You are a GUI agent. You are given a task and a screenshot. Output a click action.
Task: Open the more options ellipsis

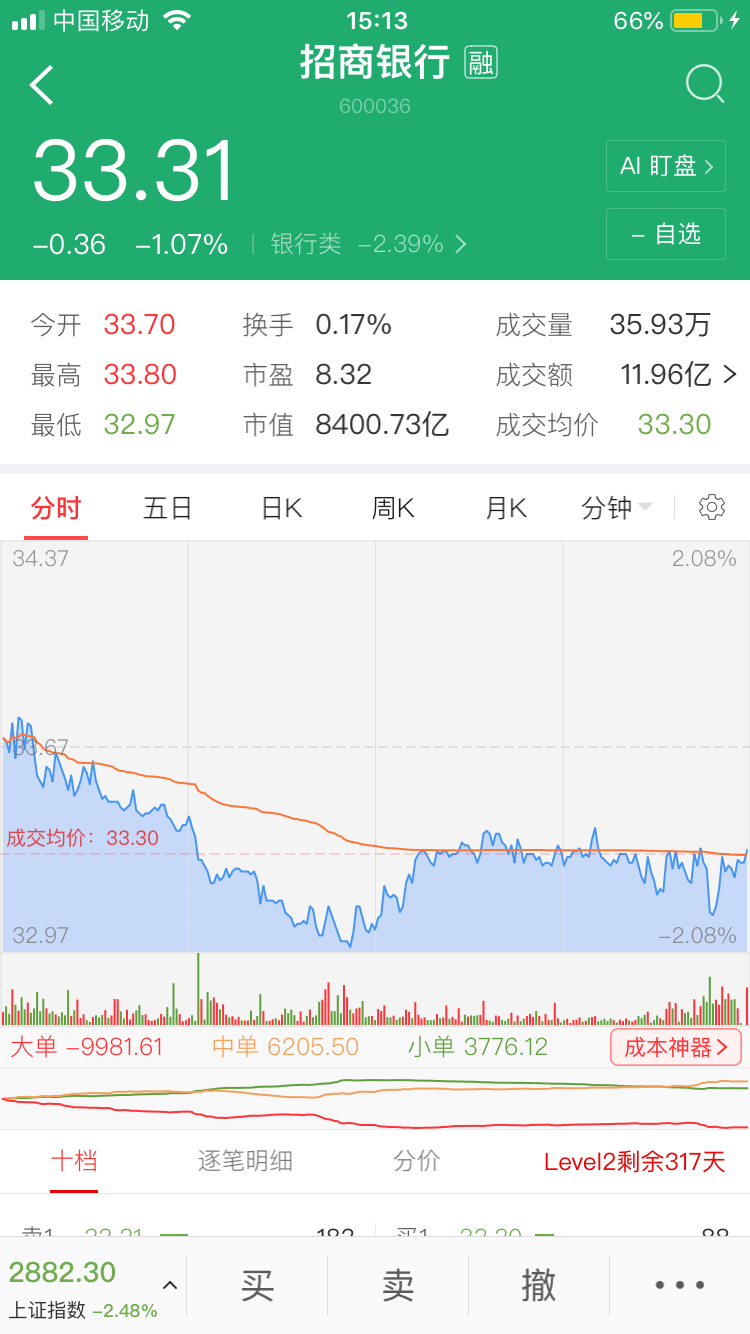pos(680,1285)
